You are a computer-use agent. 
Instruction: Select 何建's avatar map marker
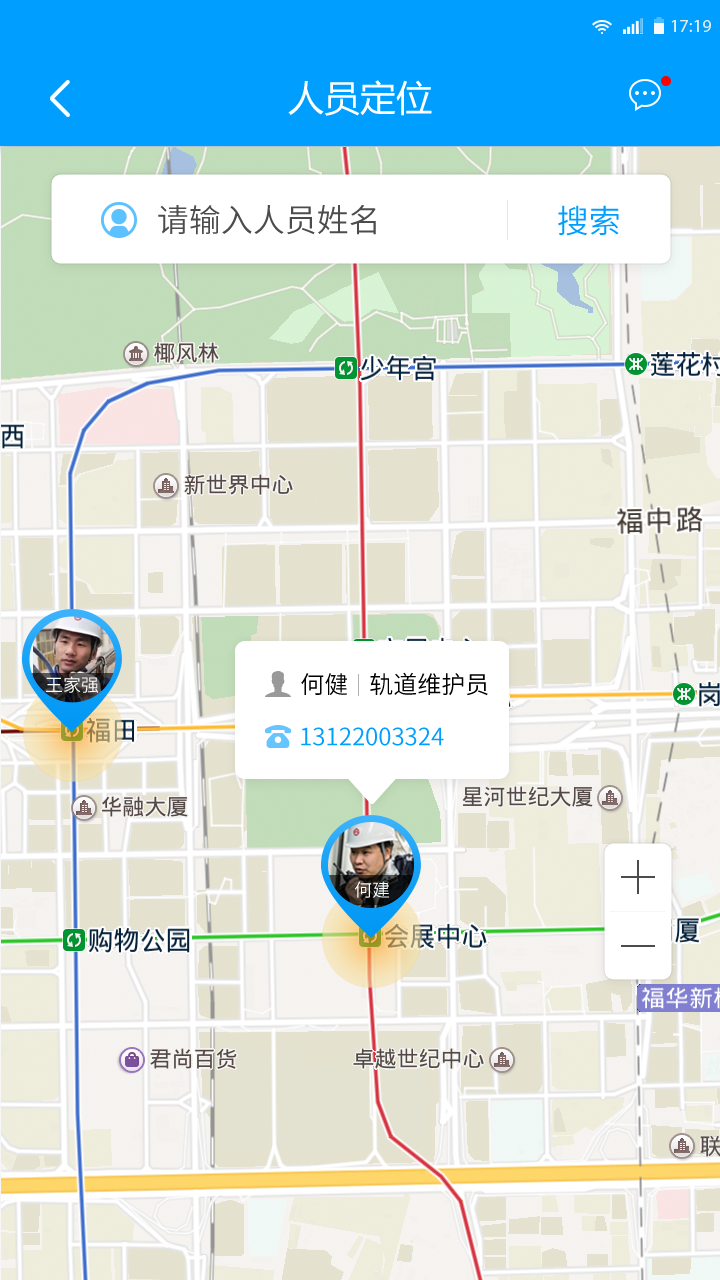coord(371,863)
